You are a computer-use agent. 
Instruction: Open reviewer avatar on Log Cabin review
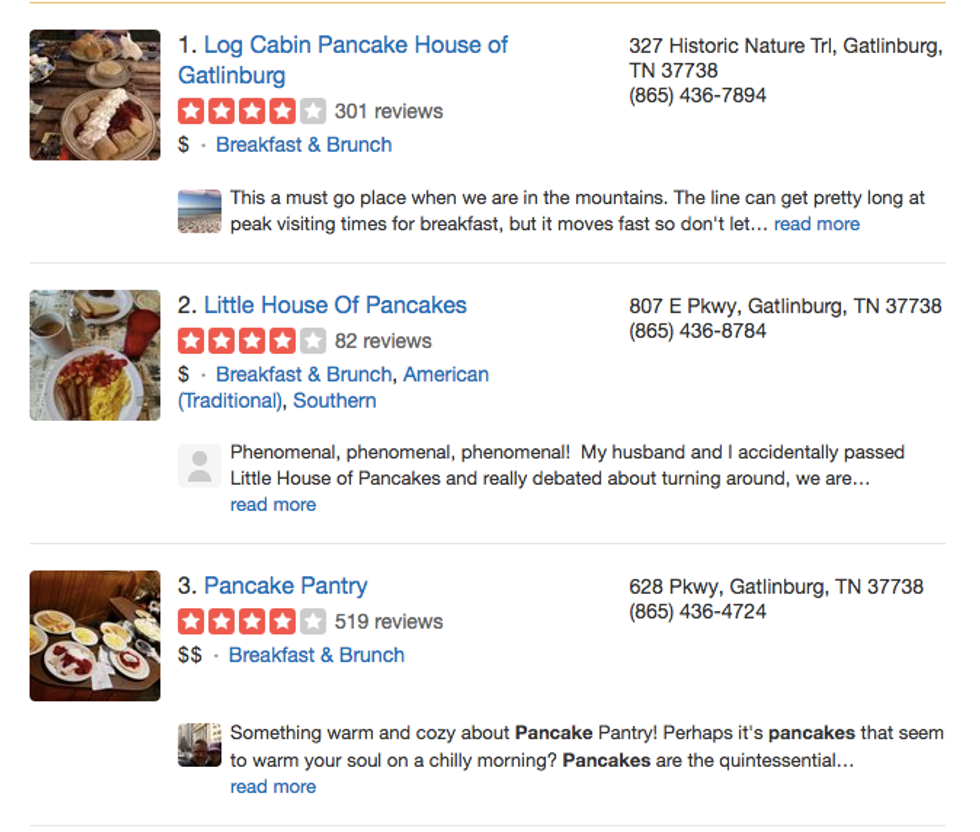click(x=199, y=211)
